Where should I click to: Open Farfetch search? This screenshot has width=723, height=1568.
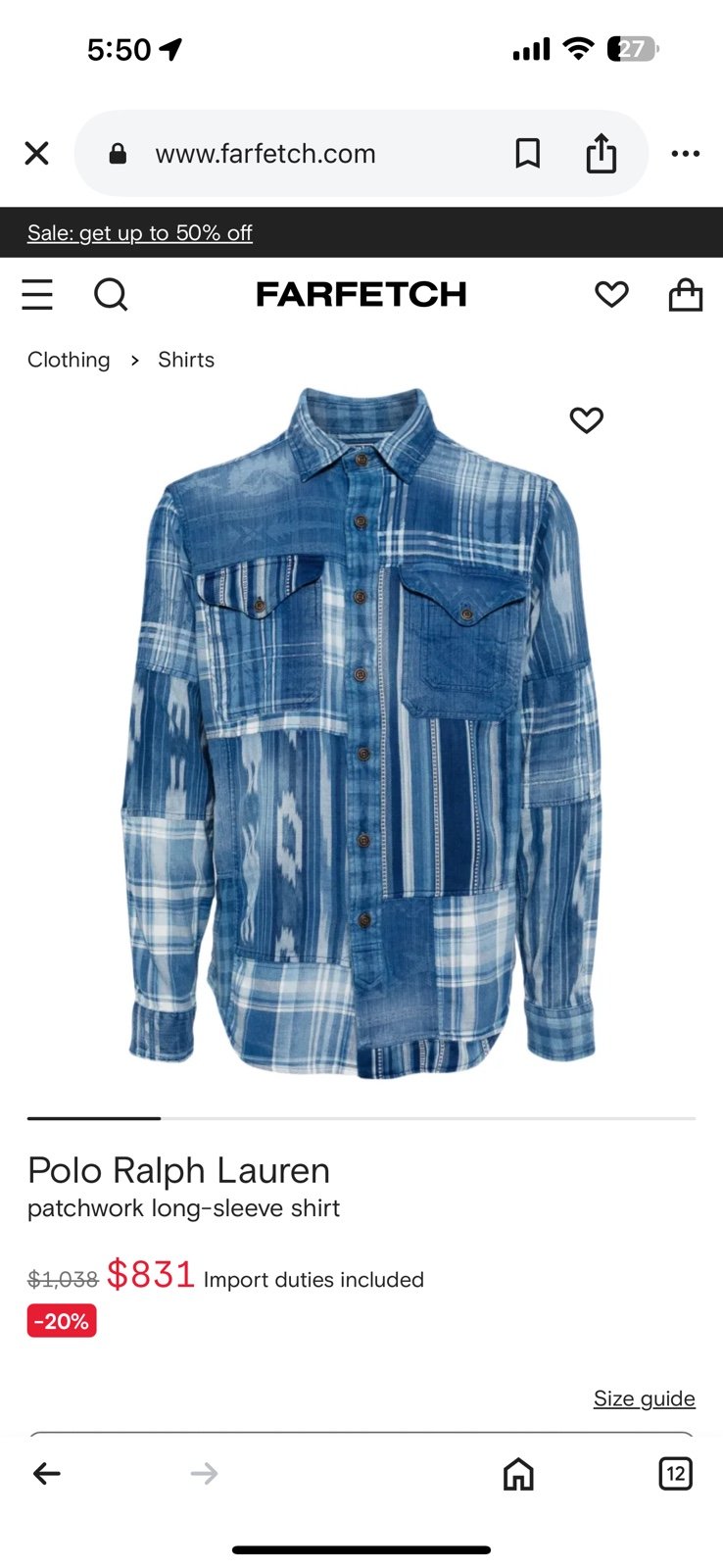coord(111,294)
